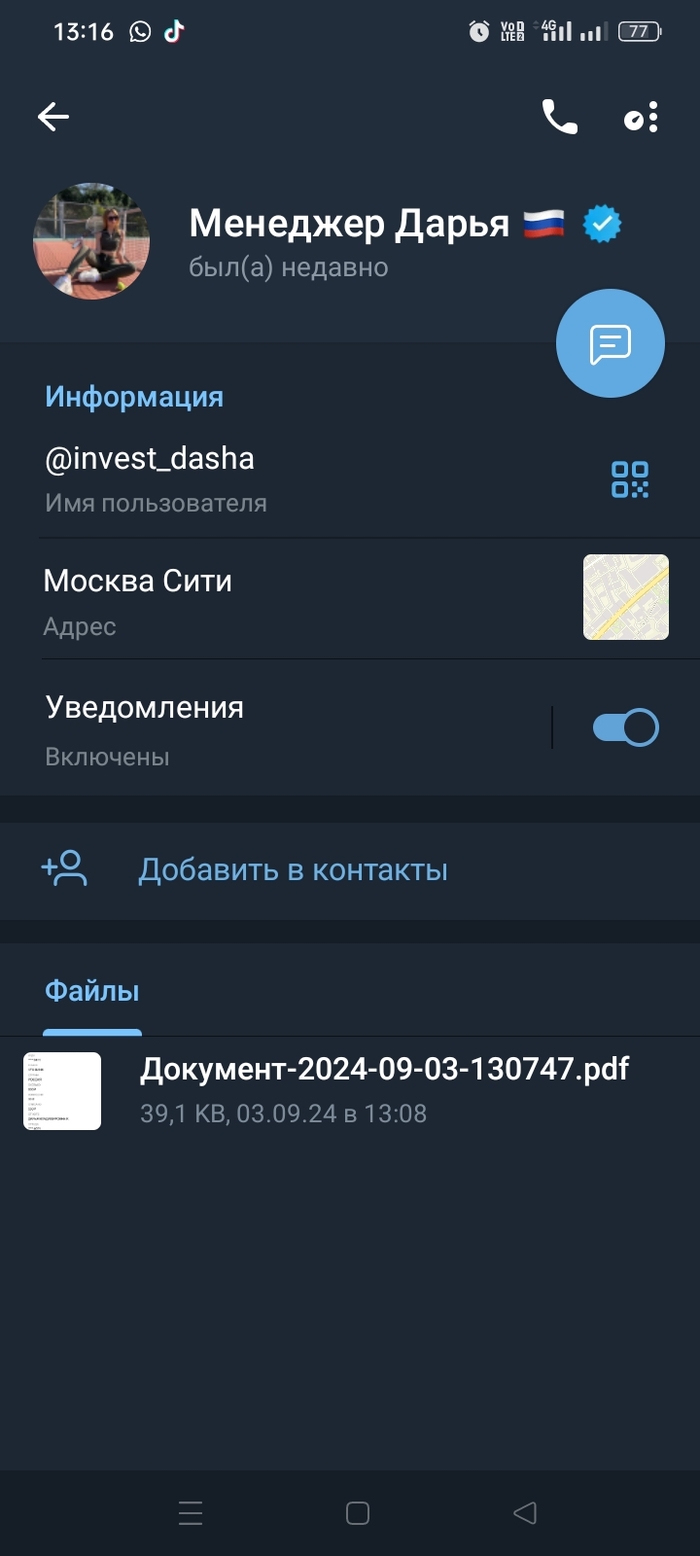
Task: View Менеджер Дарья's profile photo
Action: (x=92, y=242)
